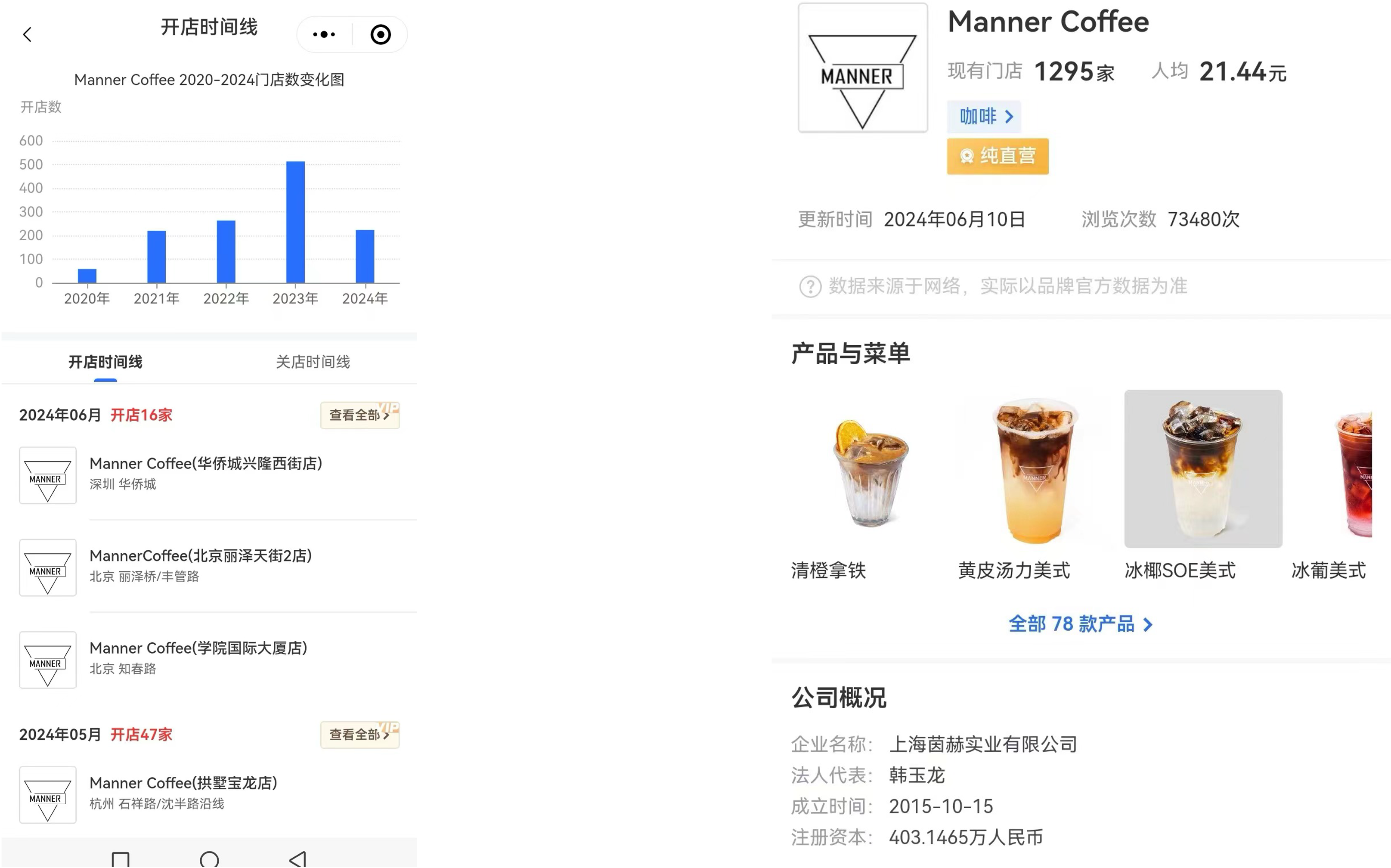Select the 开店时间线 tab
The height and width of the screenshot is (868, 1391).
pyautogui.click(x=105, y=362)
